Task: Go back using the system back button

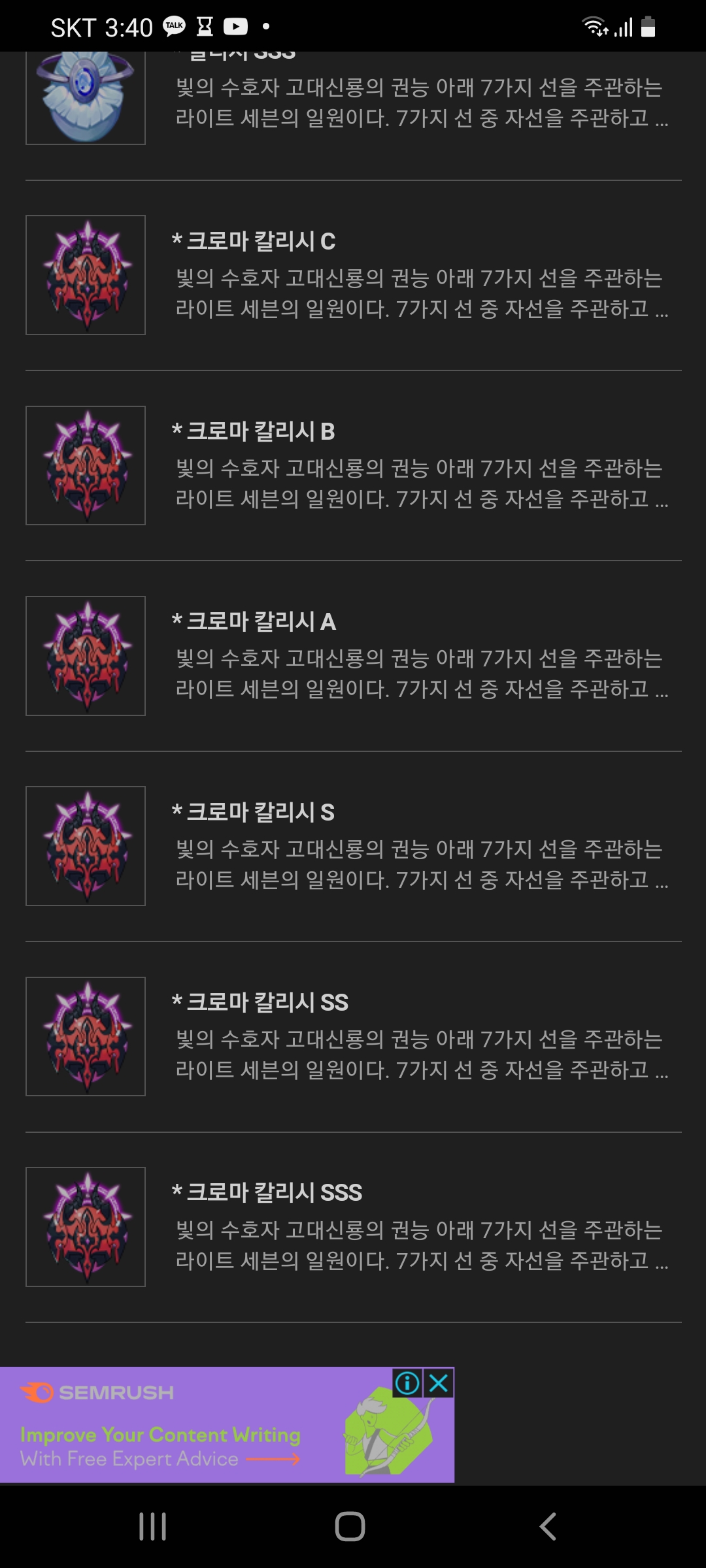Action: pyautogui.click(x=548, y=1527)
